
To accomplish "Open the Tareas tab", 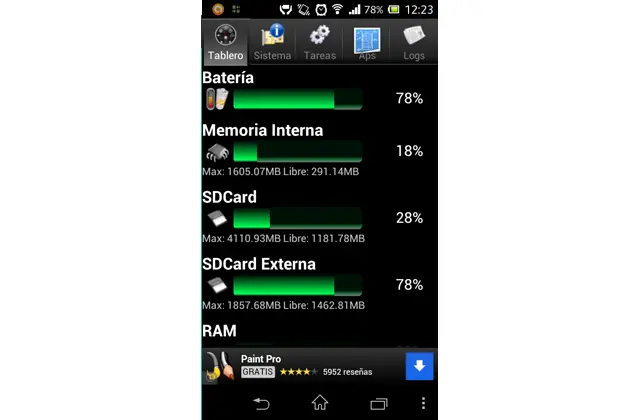I will tap(319, 42).
